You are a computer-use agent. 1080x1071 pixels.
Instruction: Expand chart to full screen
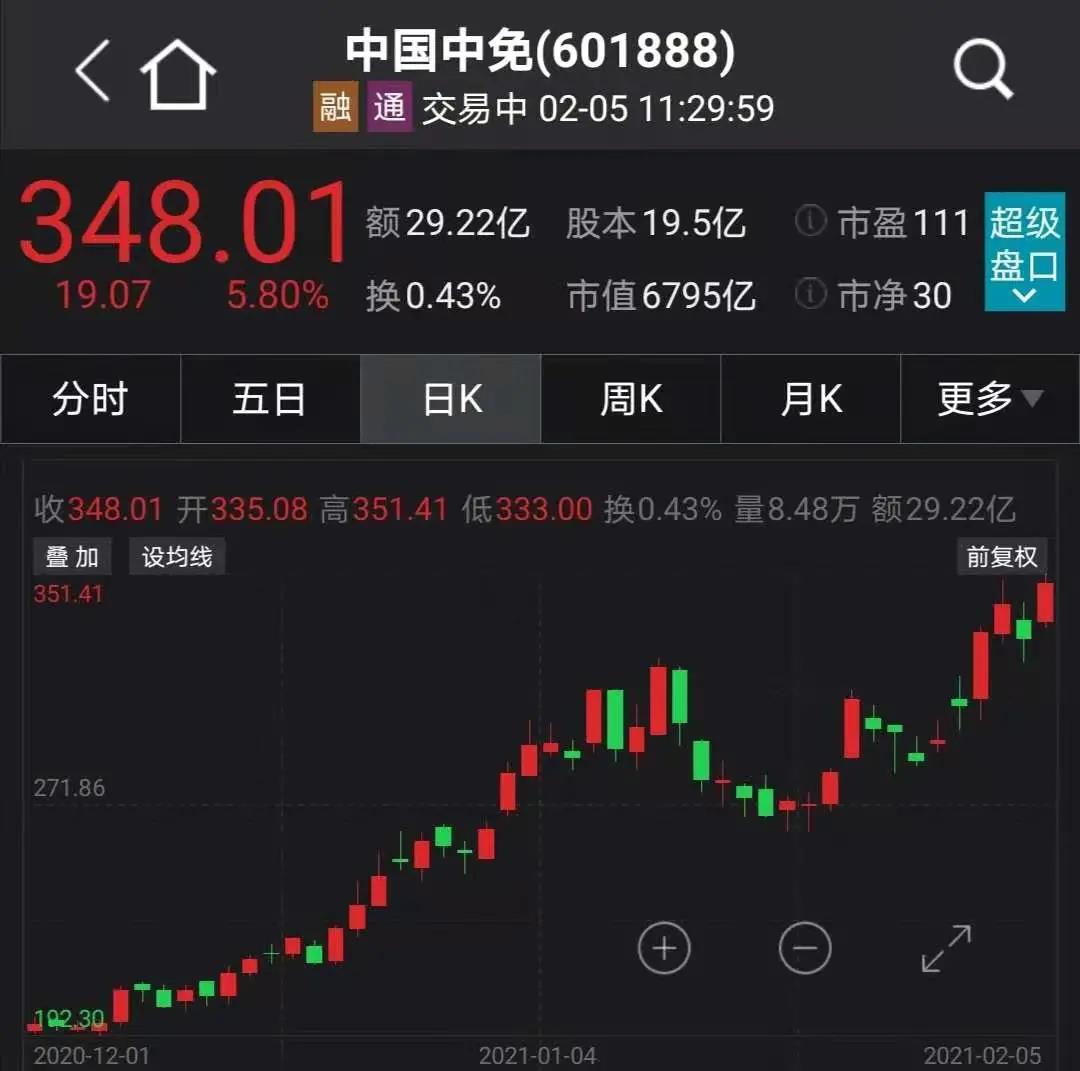945,948
